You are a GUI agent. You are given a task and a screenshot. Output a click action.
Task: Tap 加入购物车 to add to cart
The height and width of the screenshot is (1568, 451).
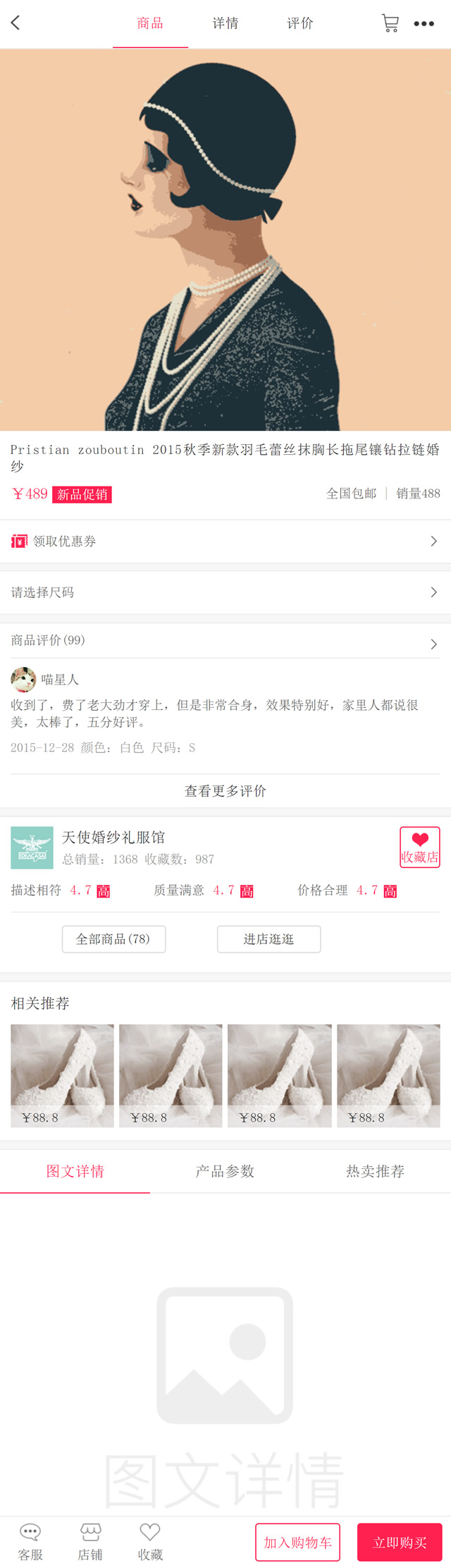tap(297, 1543)
